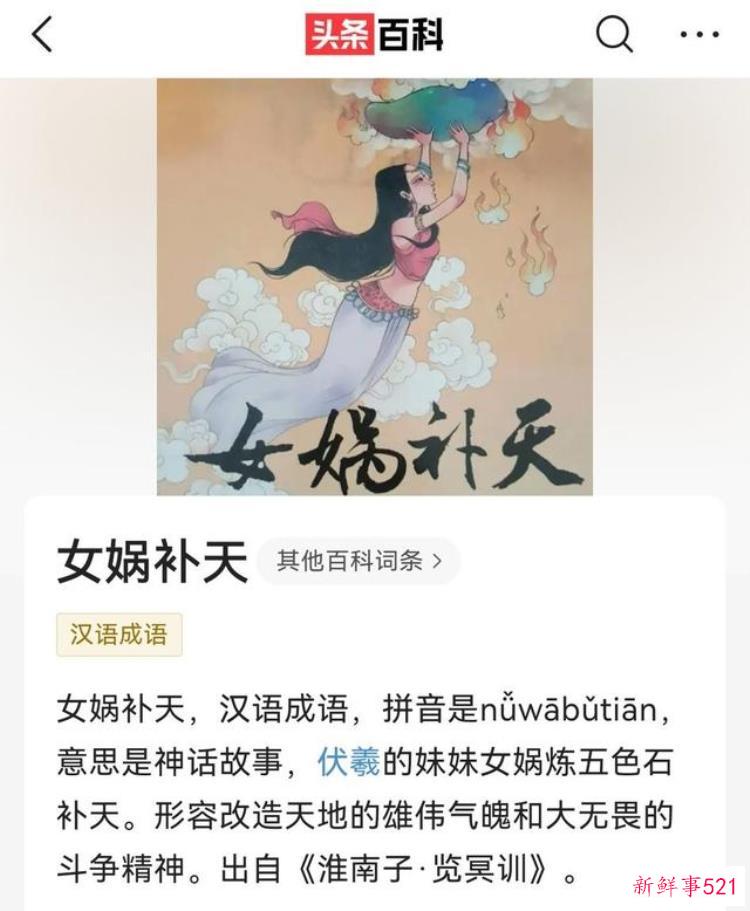View the 女娲补天 cover image
The width and height of the screenshot is (750, 911).
374,286
